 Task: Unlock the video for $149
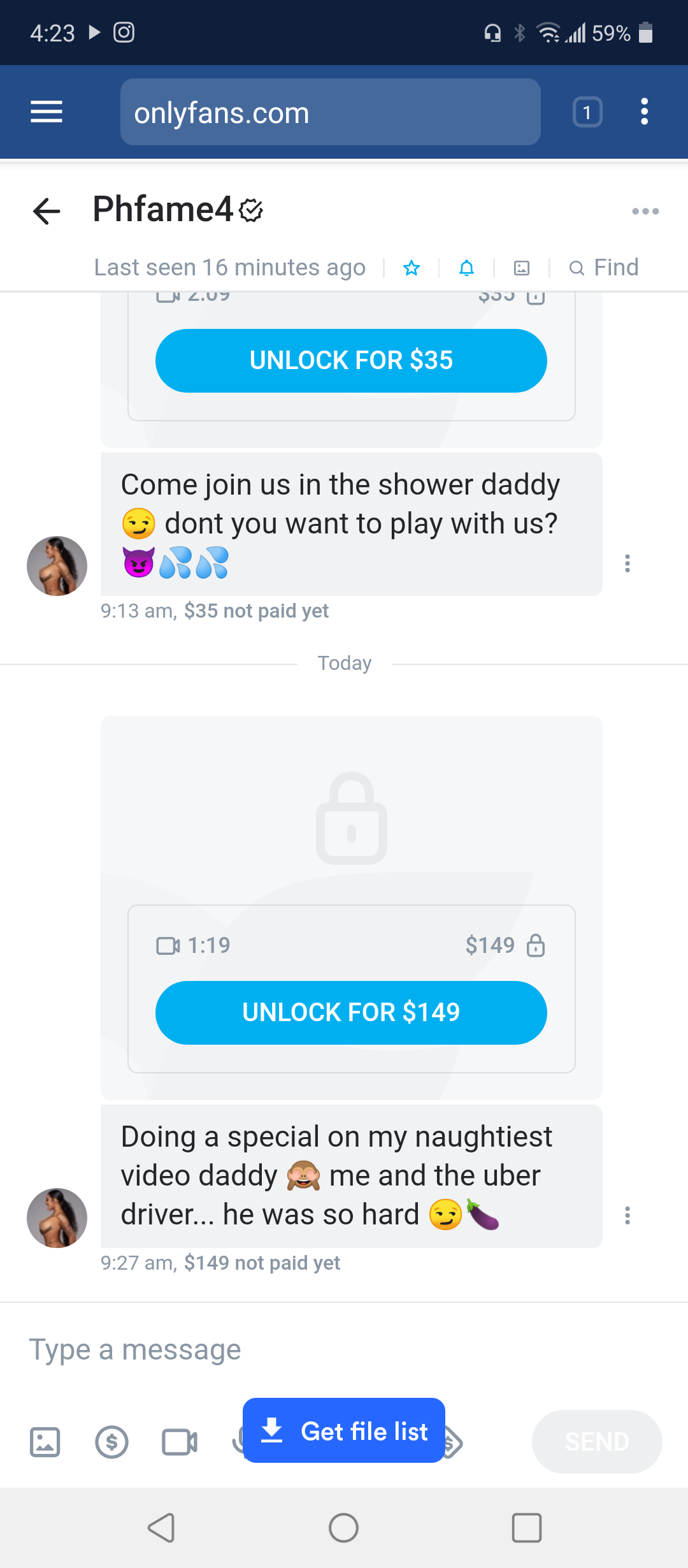click(350, 1012)
